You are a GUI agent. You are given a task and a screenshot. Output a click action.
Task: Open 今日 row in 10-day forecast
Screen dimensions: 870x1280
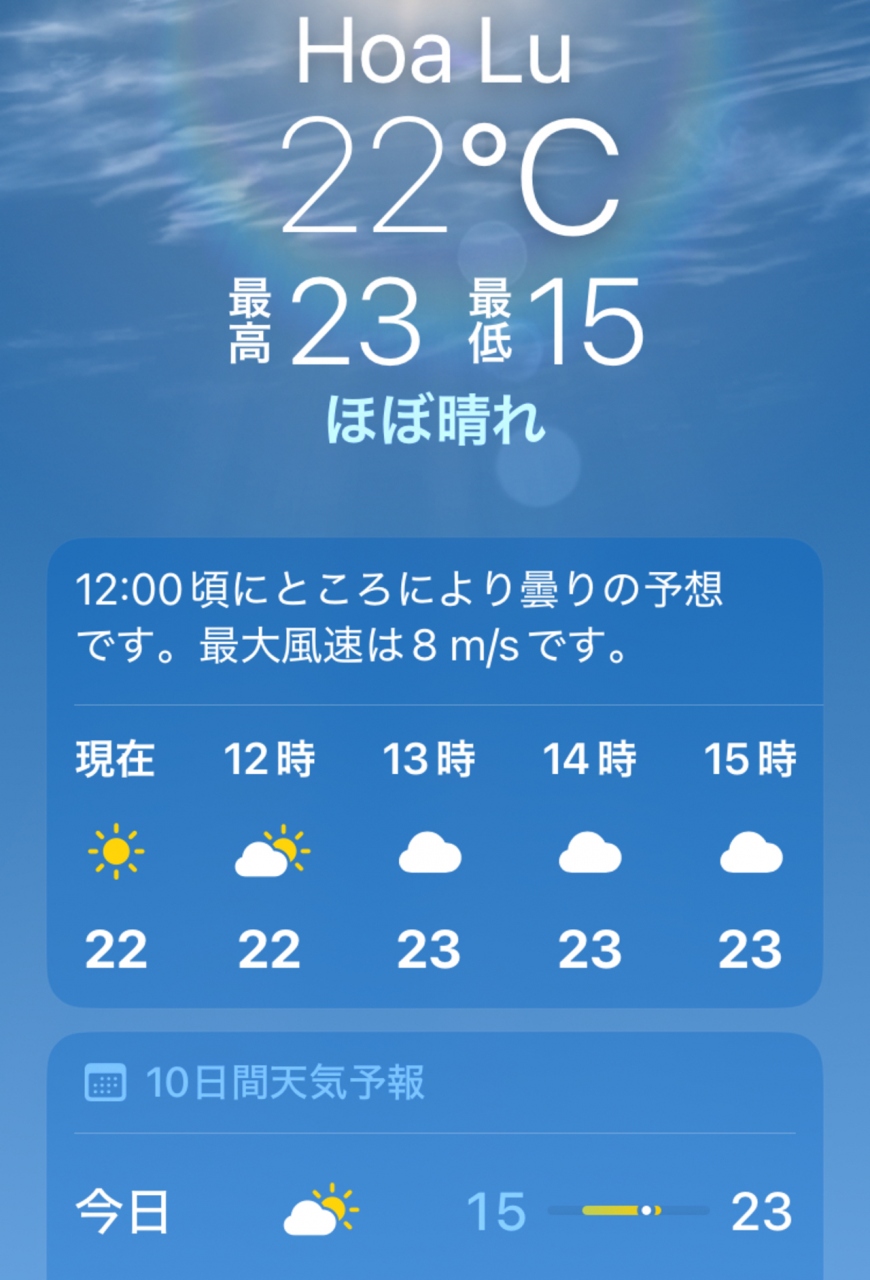(x=434, y=1212)
